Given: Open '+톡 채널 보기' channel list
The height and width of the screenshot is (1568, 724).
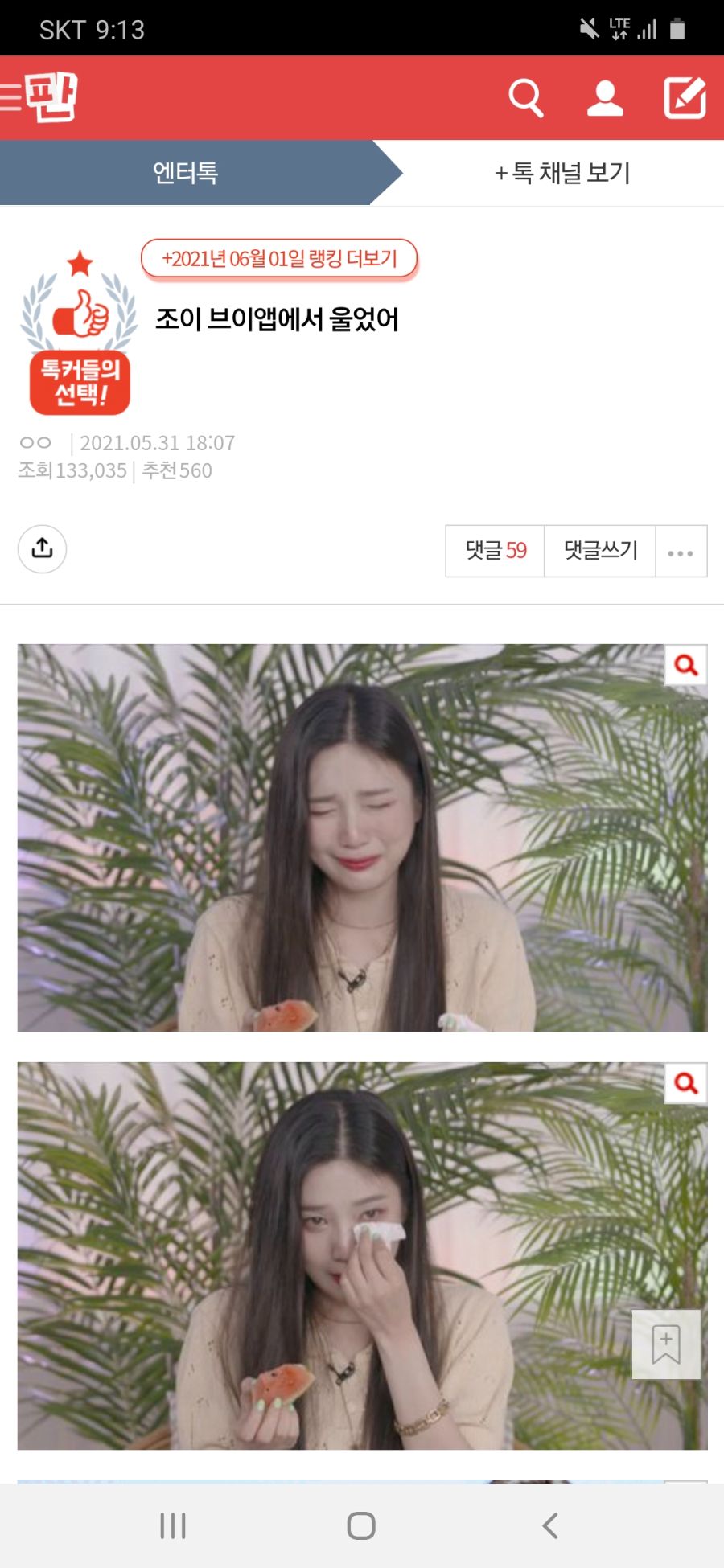Looking at the screenshot, I should point(563,171).
